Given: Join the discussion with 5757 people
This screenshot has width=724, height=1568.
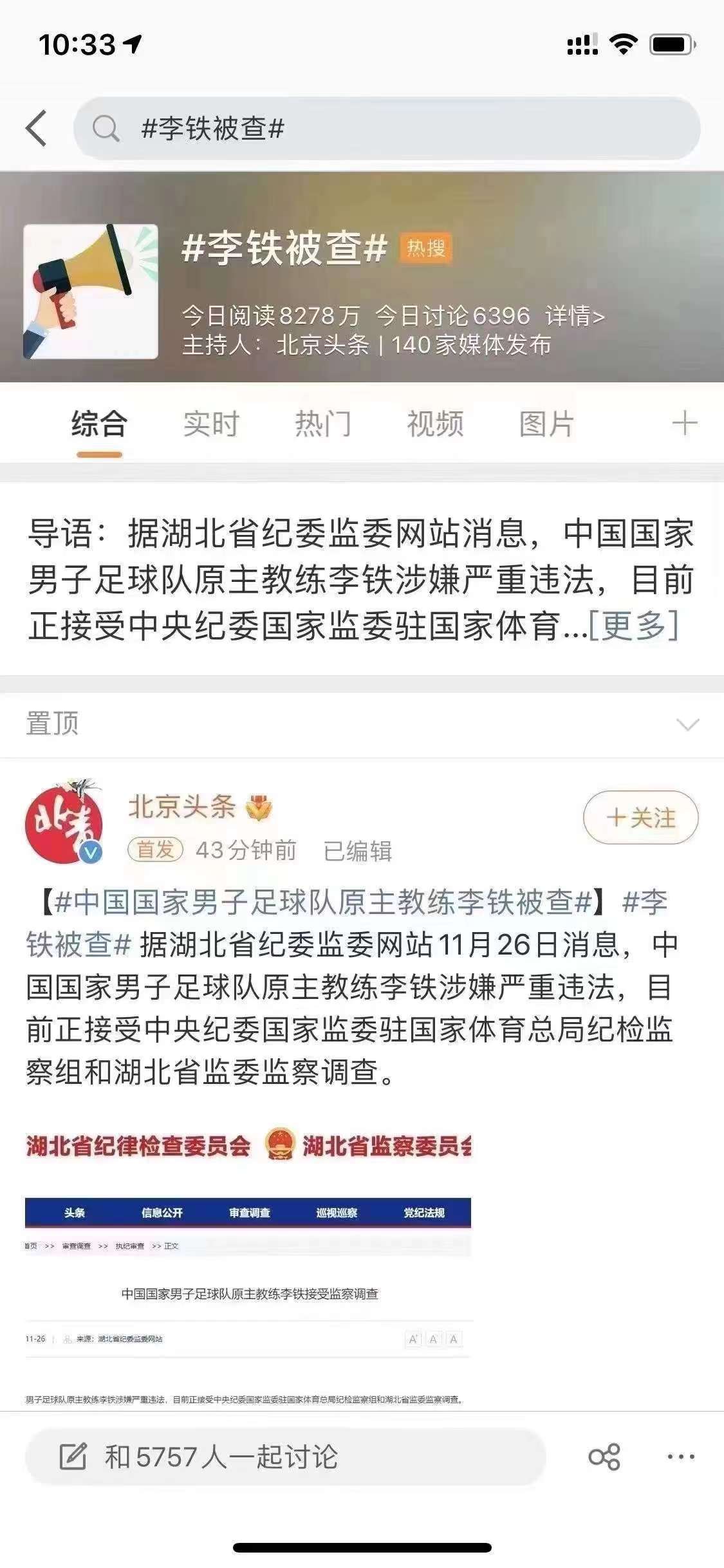Looking at the screenshot, I should 285,1457.
